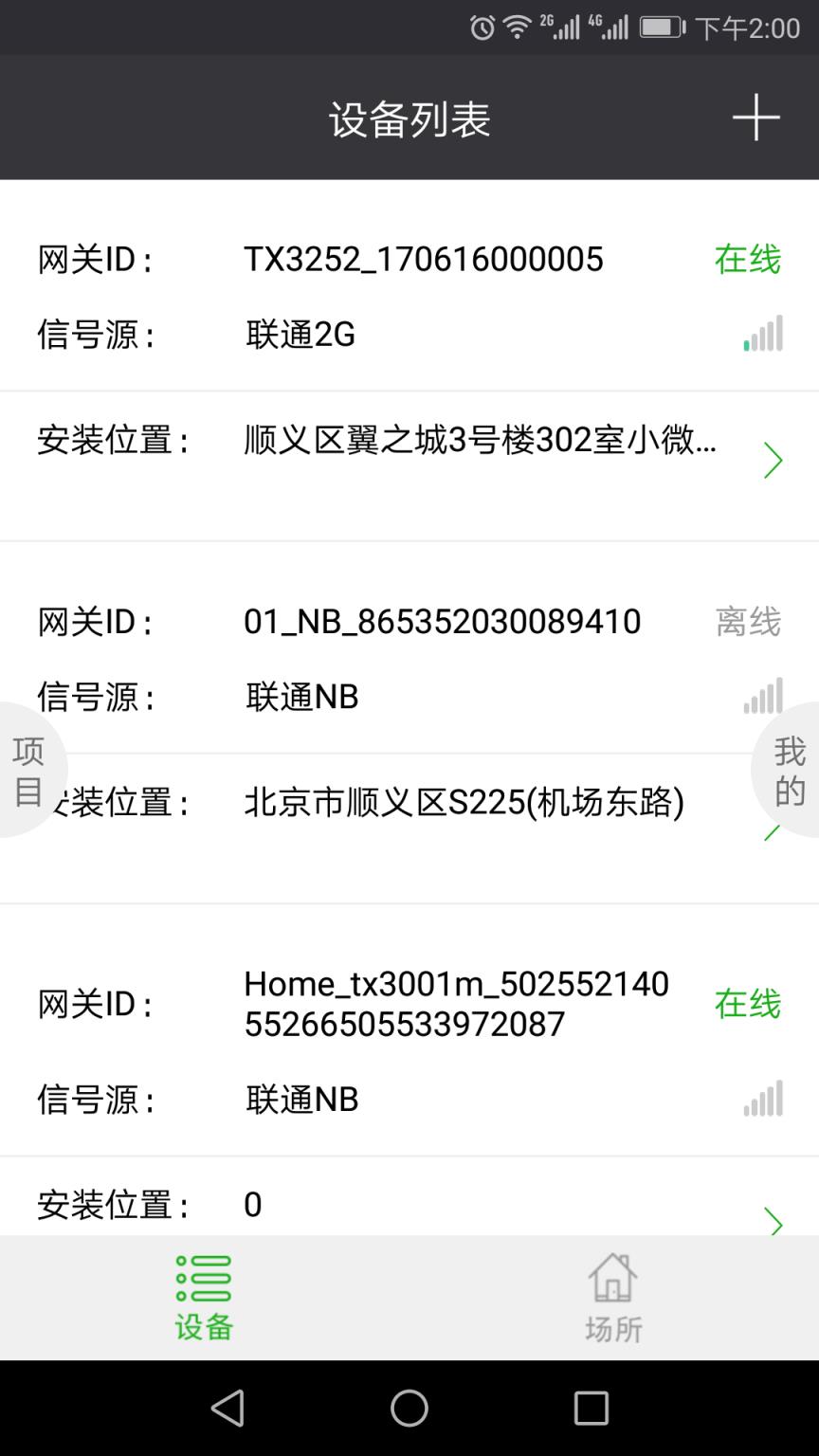Tap the 在线 label beside Home_tx3001m device

pos(748,1005)
